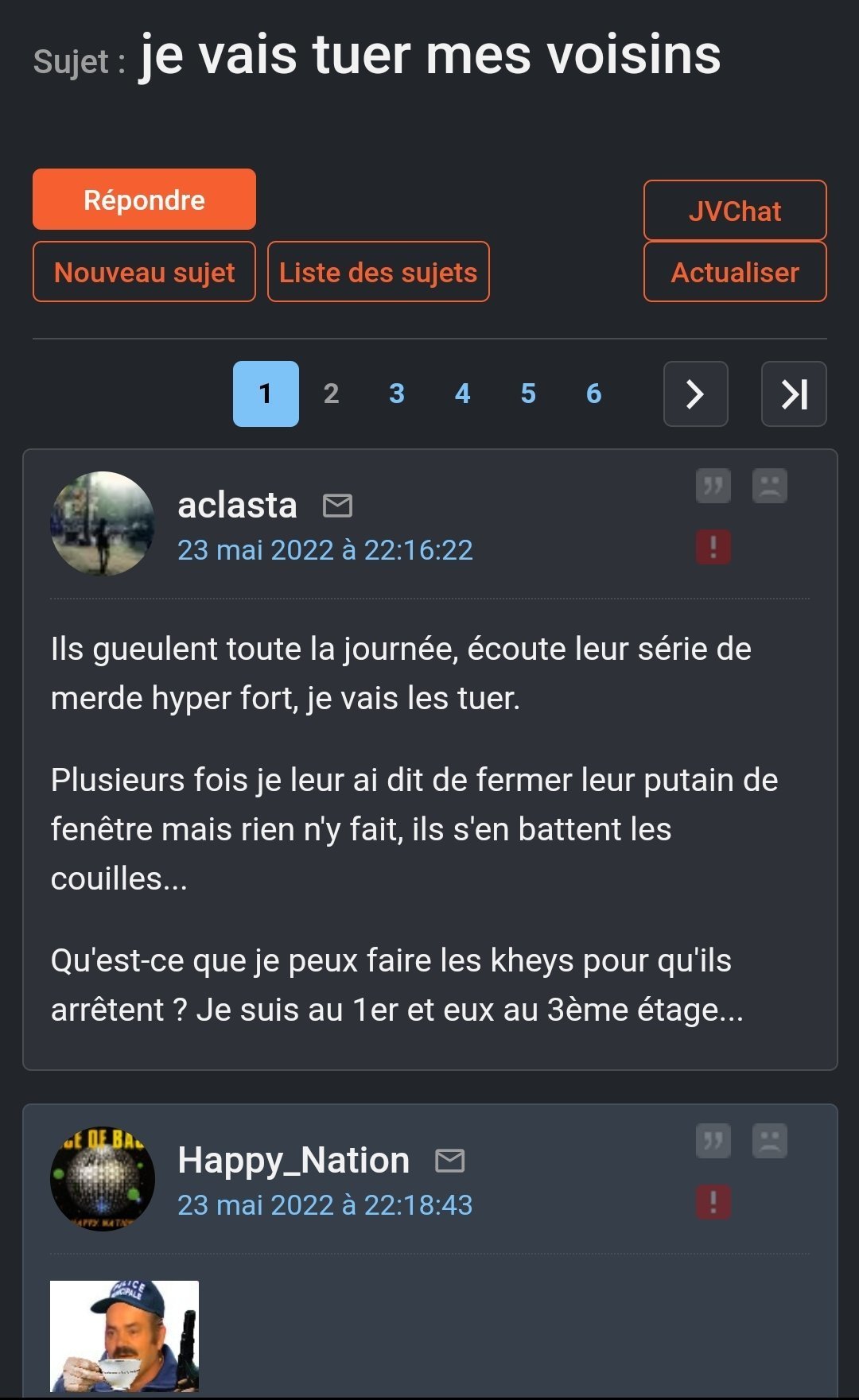This screenshot has height=1400, width=859.
Task: Open Liste des sujets
Action: (x=378, y=272)
